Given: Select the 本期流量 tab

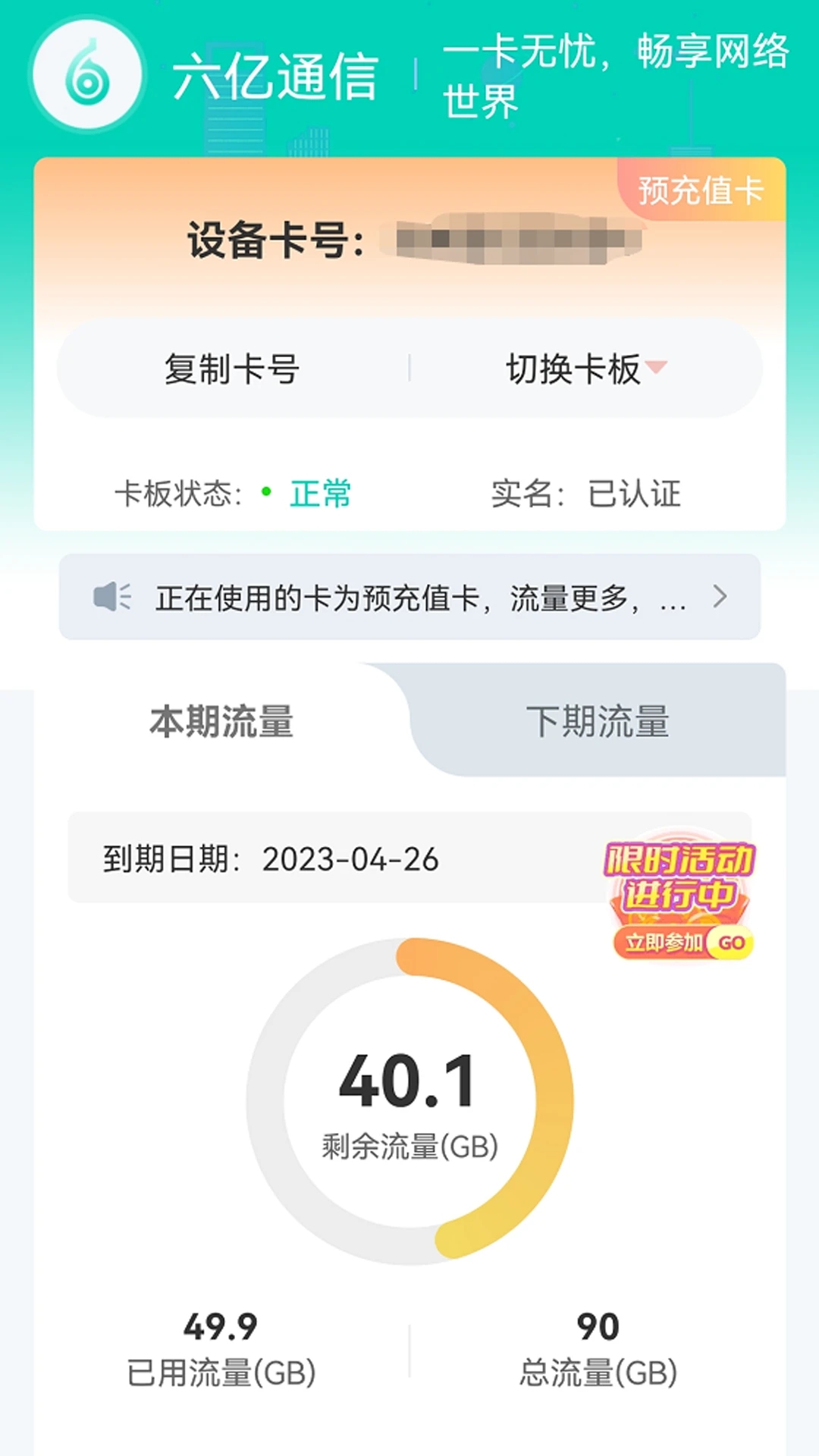Looking at the screenshot, I should click(220, 722).
